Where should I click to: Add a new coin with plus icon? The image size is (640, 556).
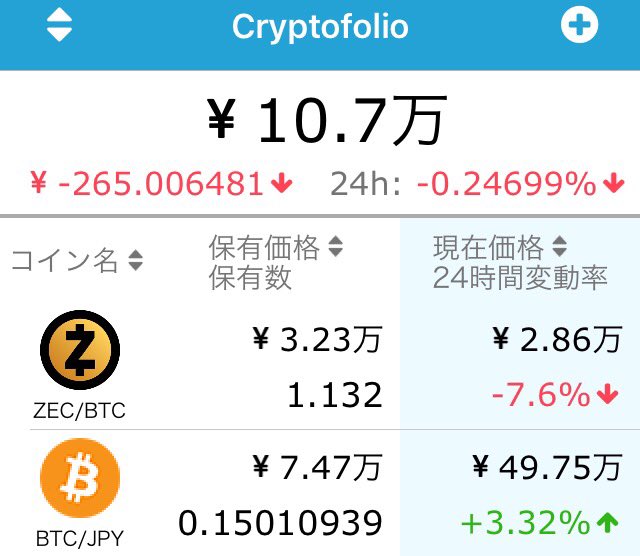(579, 26)
